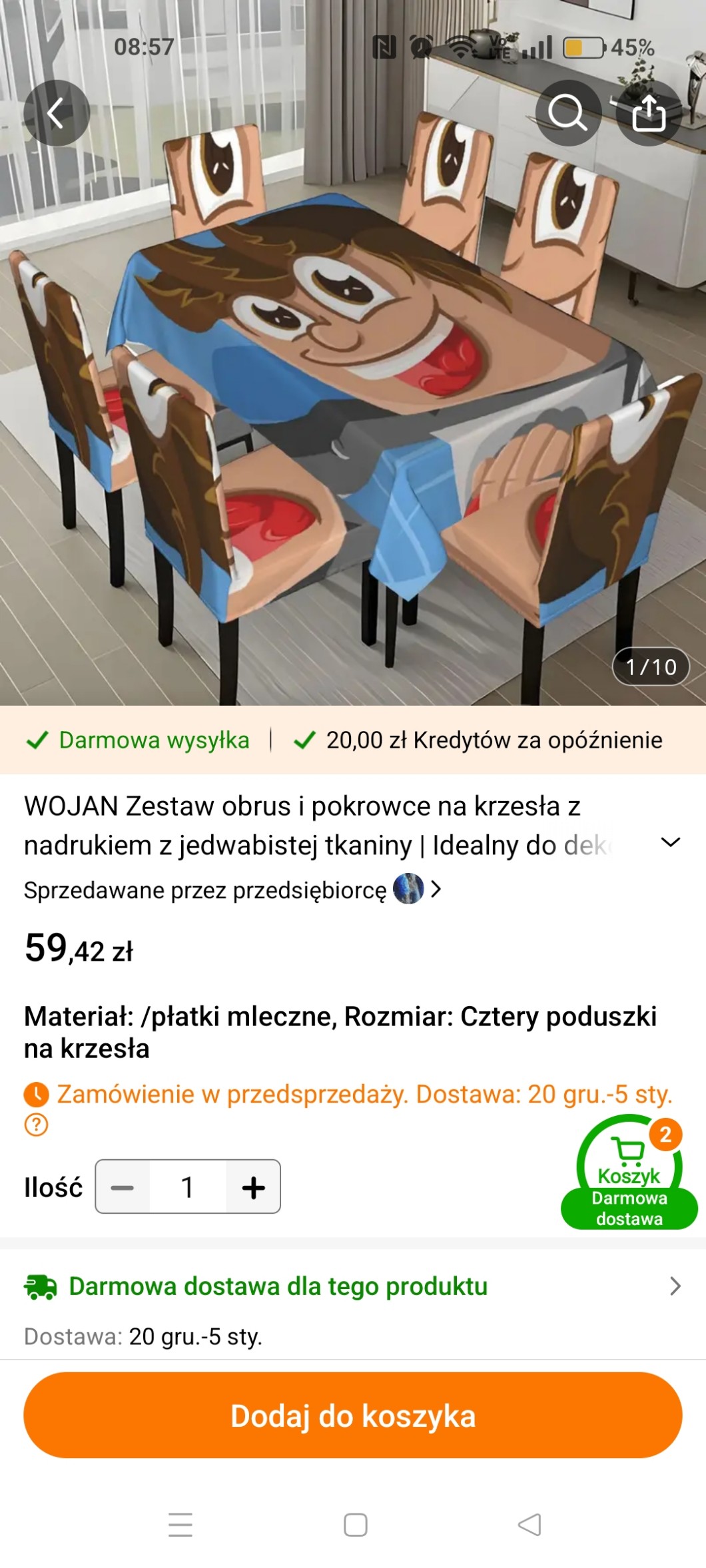706x1568 pixels.
Task: Expand the full product title
Action: (670, 842)
